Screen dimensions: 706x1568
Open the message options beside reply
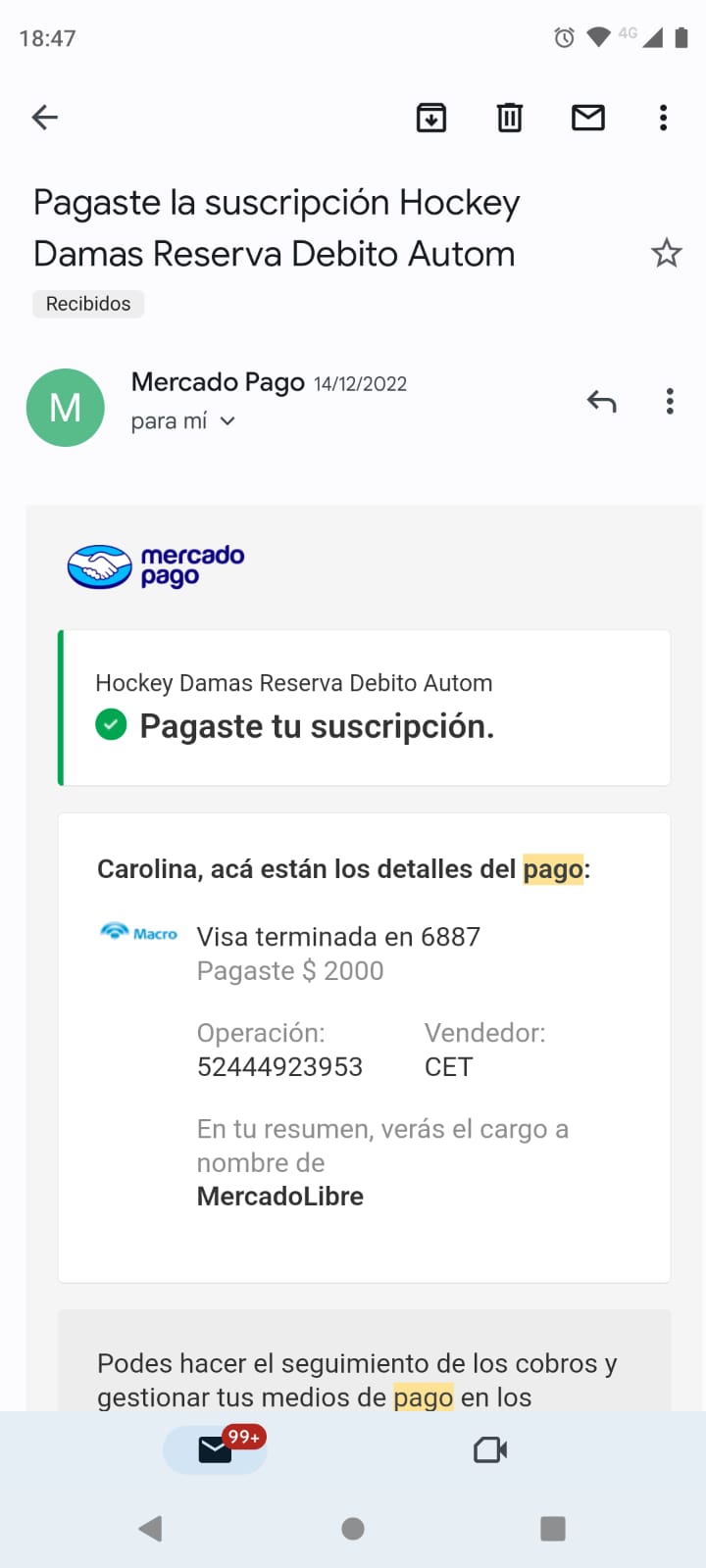(670, 401)
